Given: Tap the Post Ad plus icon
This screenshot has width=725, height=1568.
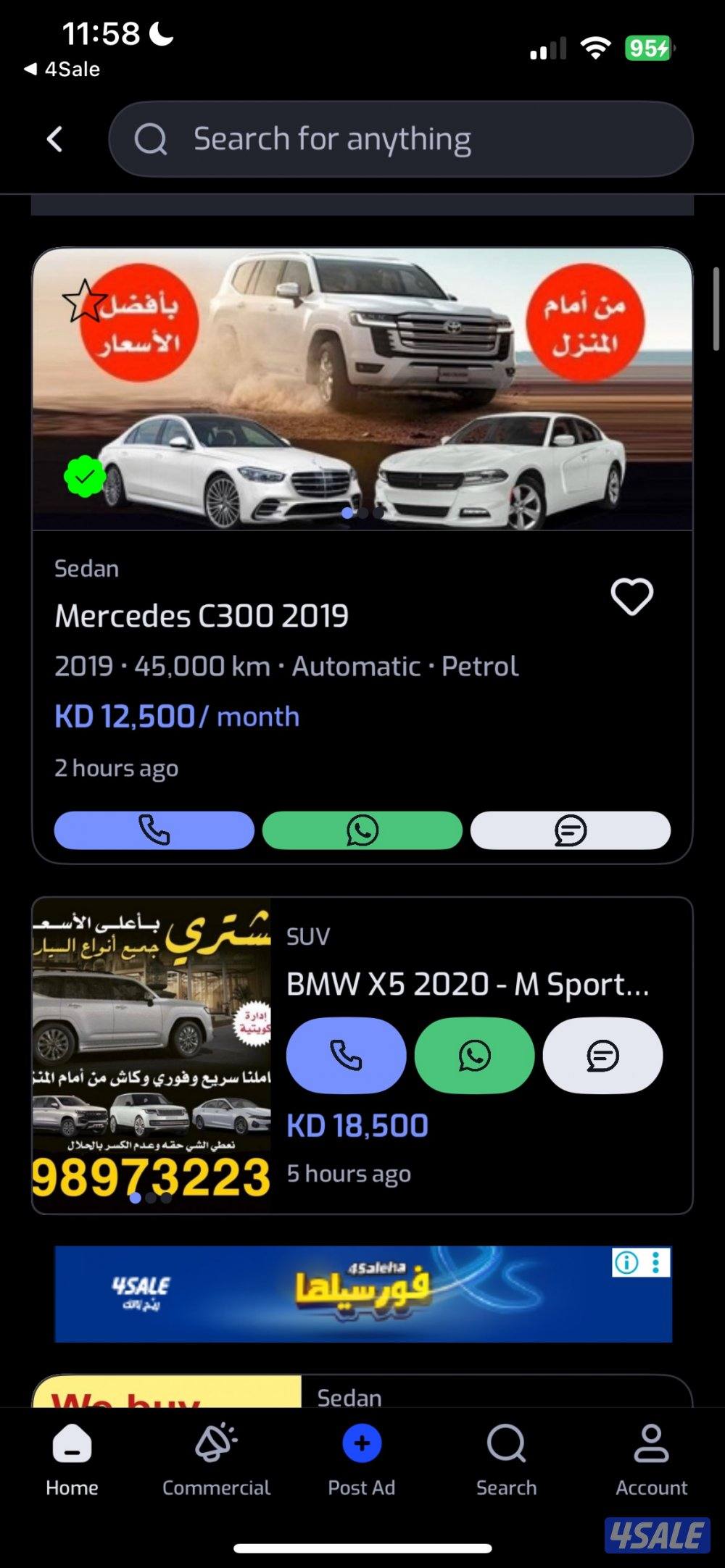Looking at the screenshot, I should point(362,1444).
